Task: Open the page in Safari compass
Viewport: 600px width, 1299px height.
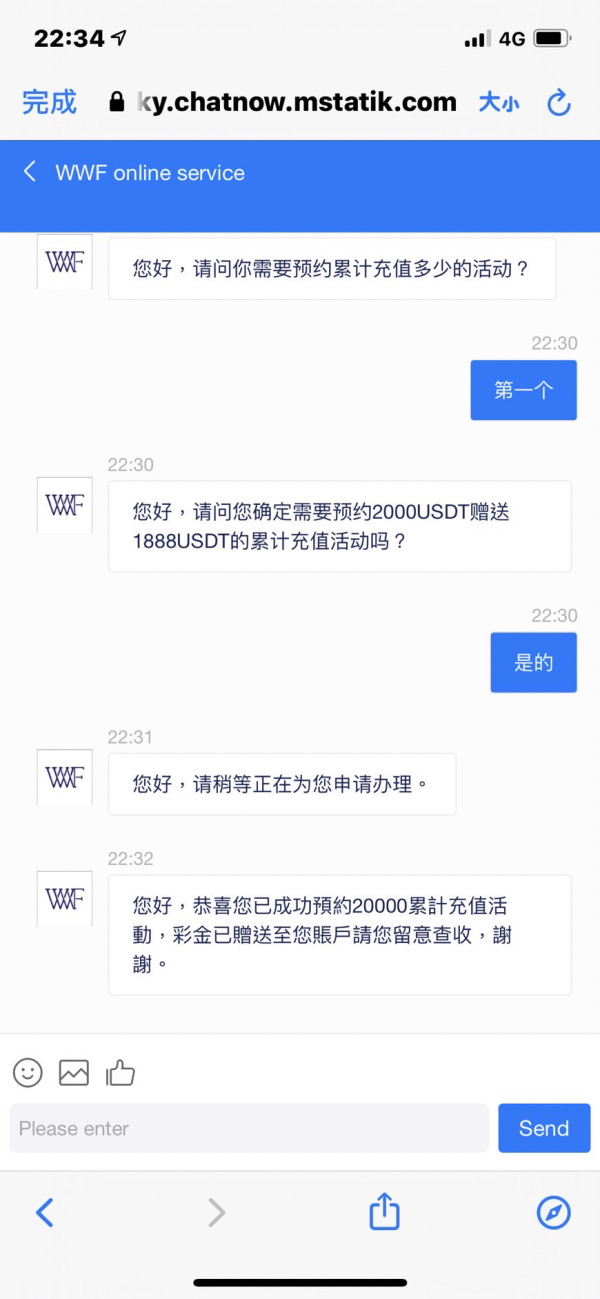Action: [554, 1213]
